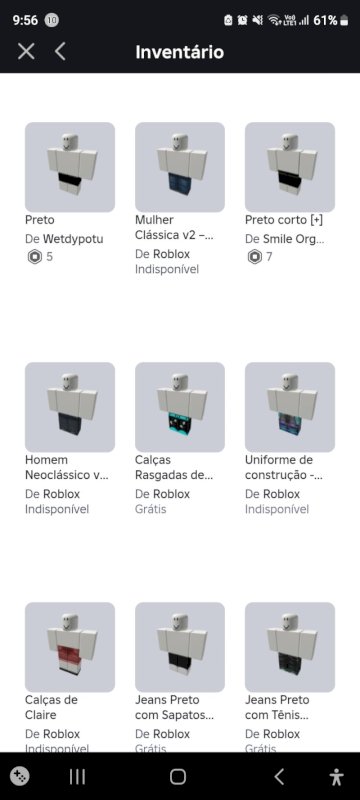
Task: Open the game tools icon in navigation bar
Action: coord(19,777)
